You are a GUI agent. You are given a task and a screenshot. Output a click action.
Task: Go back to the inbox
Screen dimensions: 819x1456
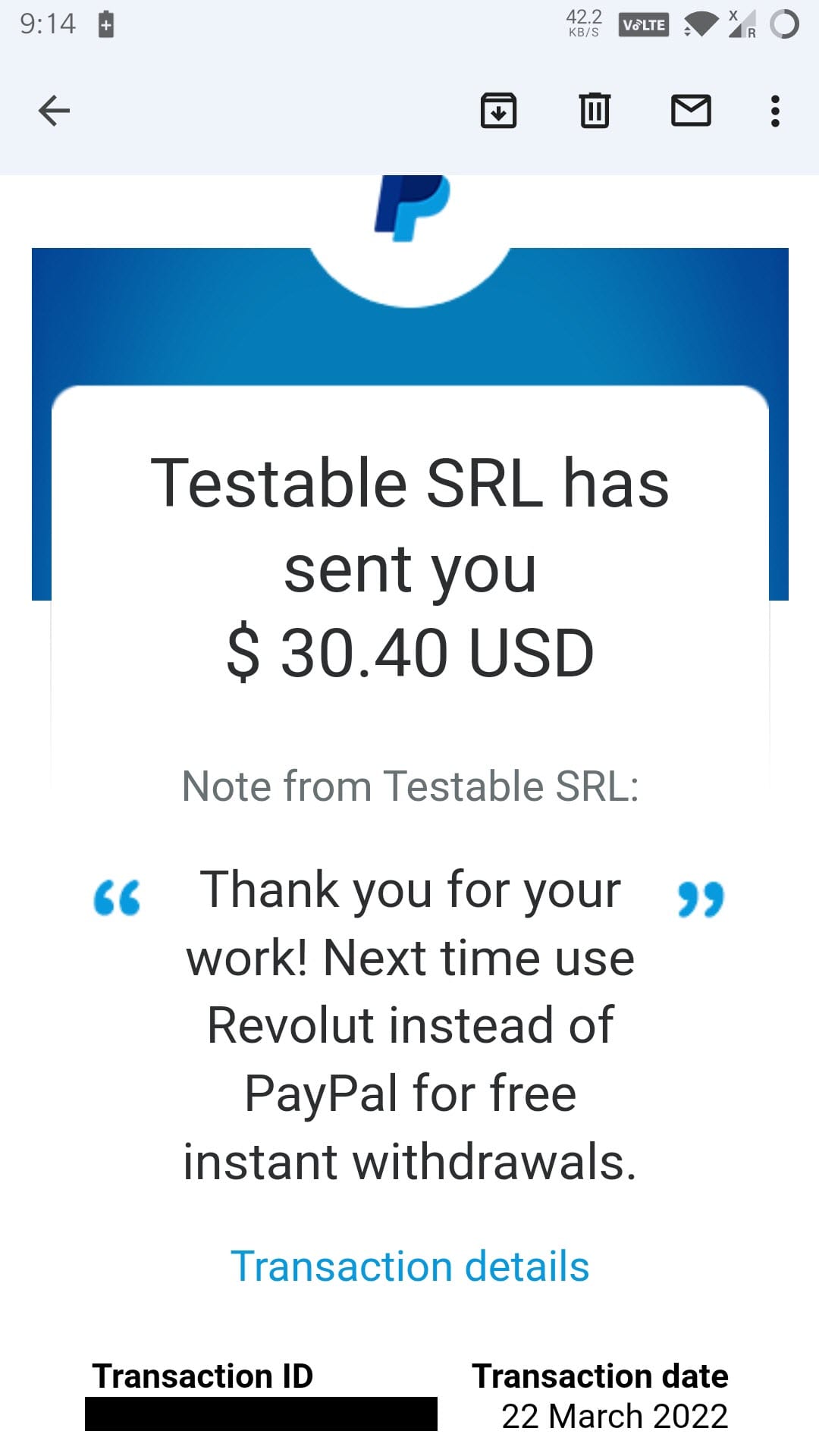54,111
